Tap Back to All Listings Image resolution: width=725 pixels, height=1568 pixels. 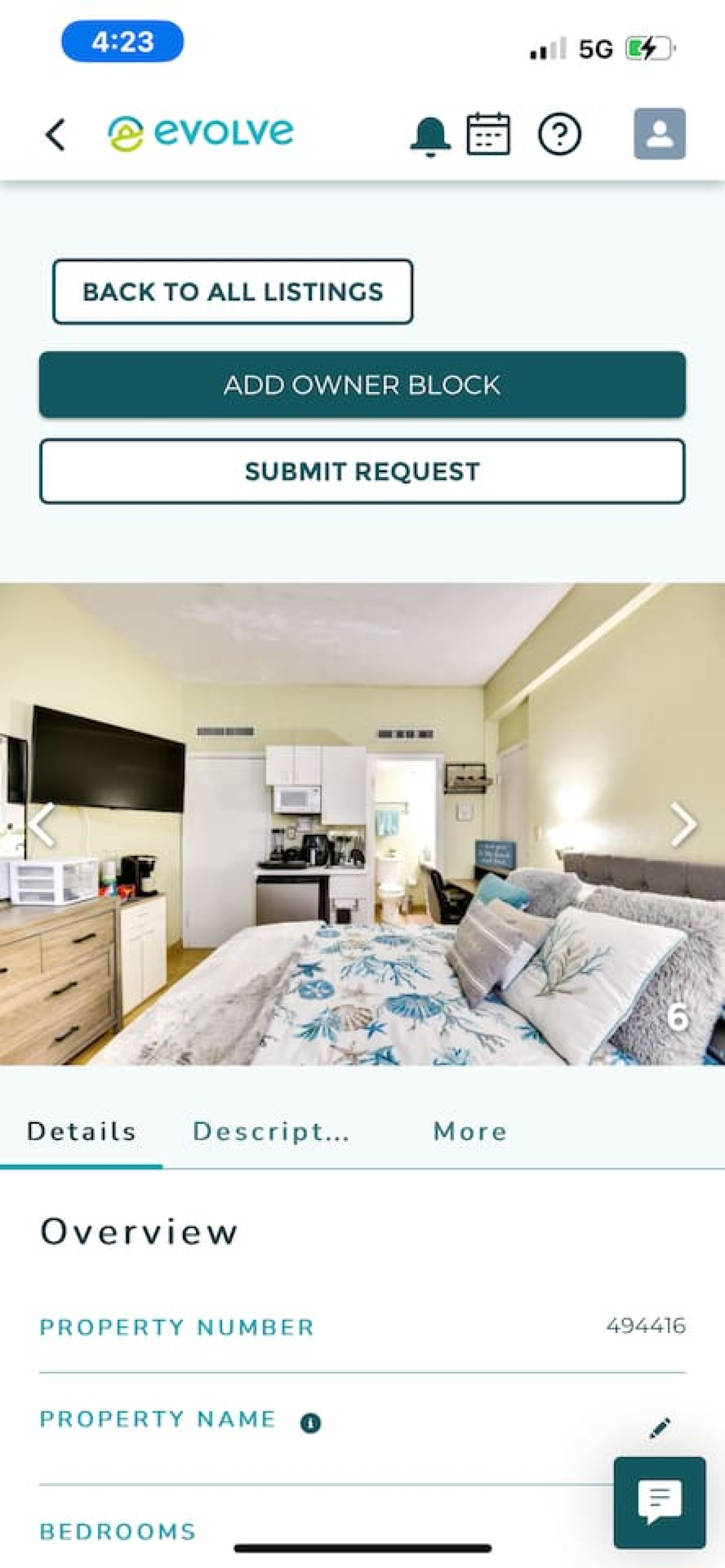[x=232, y=292]
